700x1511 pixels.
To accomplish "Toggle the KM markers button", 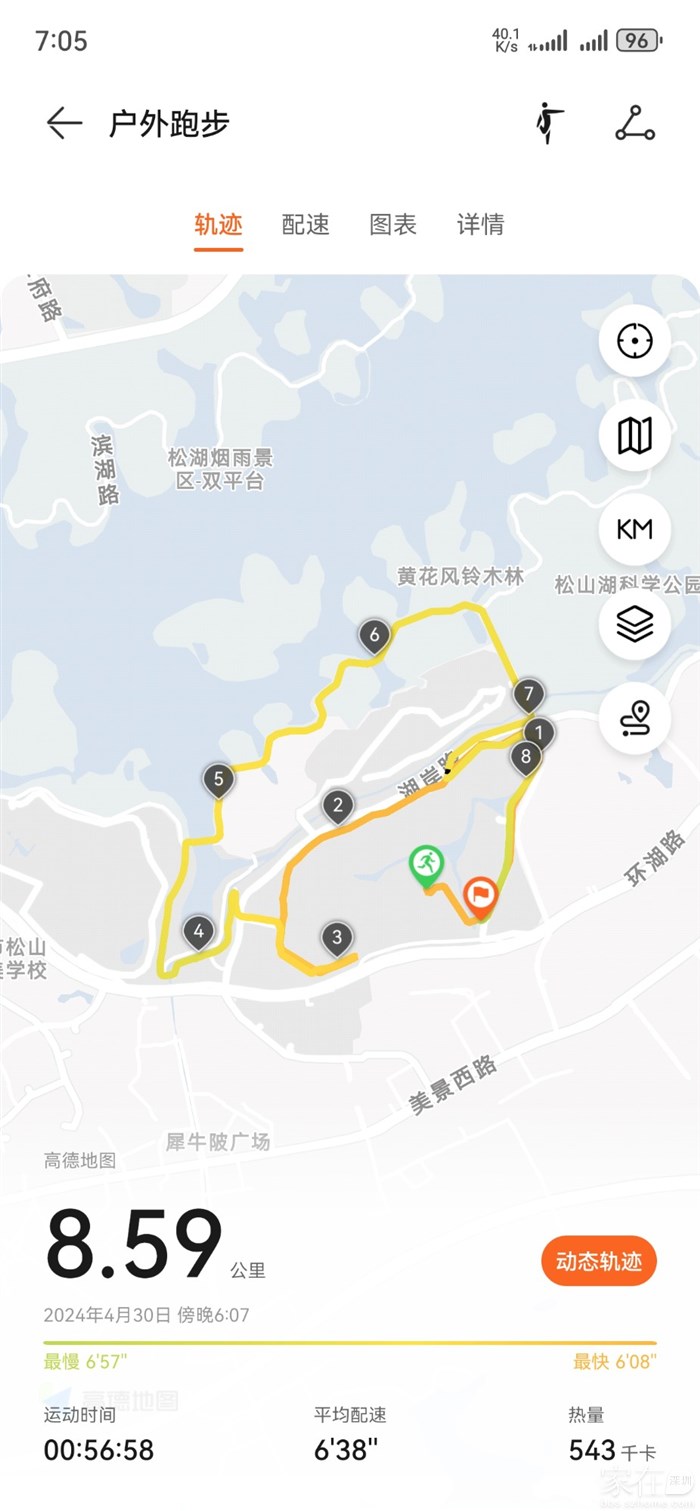I will click(x=634, y=529).
